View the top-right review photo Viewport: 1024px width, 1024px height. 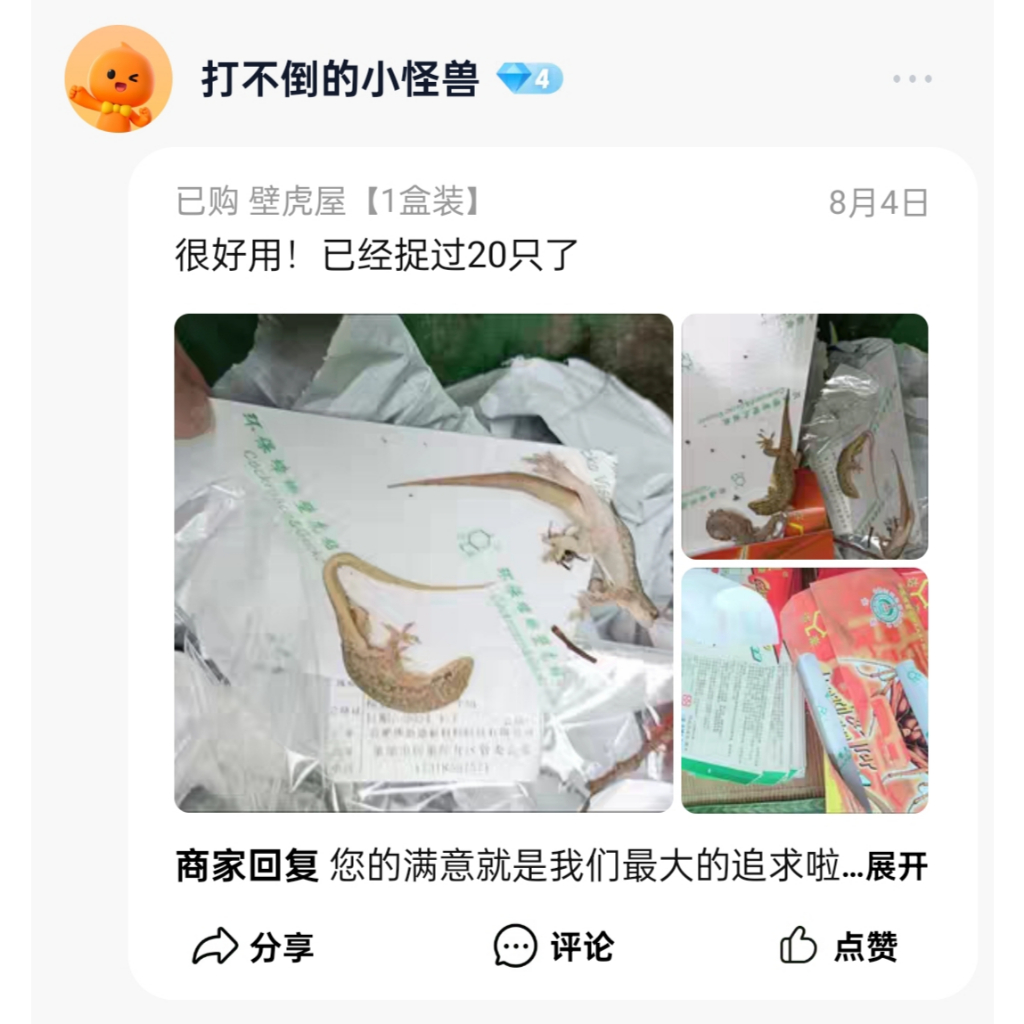click(805, 436)
